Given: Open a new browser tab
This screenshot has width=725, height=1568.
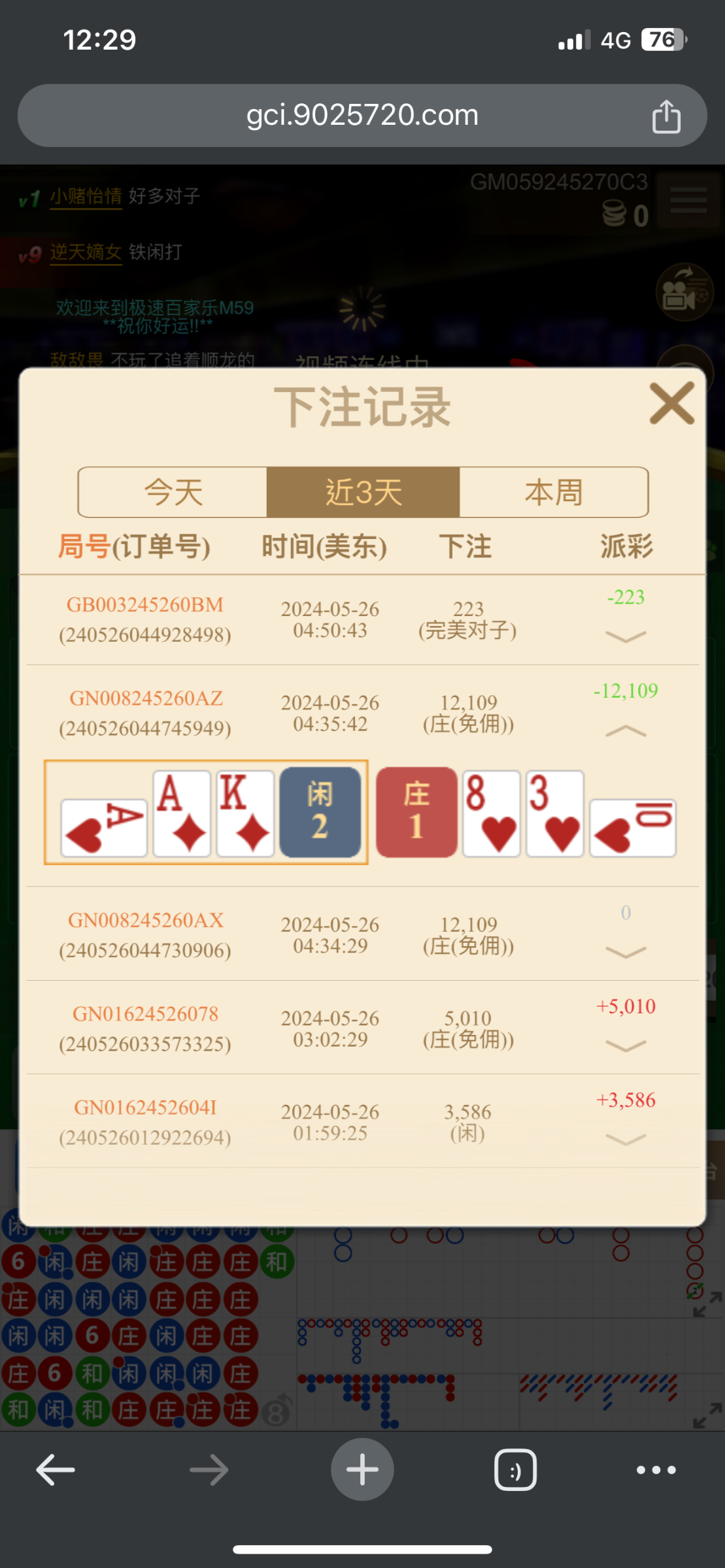Looking at the screenshot, I should pos(362,1470).
